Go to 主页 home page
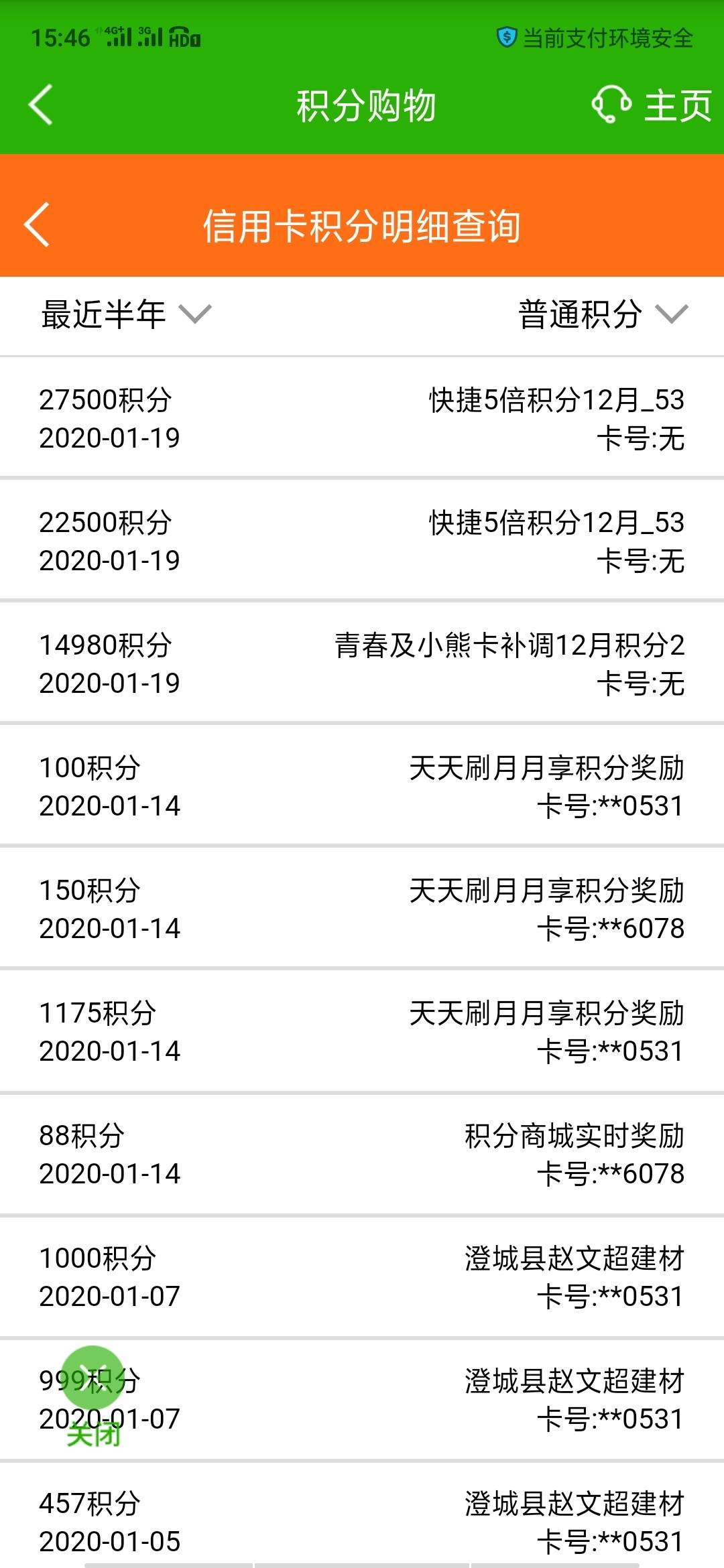724x1568 pixels. coord(677,106)
